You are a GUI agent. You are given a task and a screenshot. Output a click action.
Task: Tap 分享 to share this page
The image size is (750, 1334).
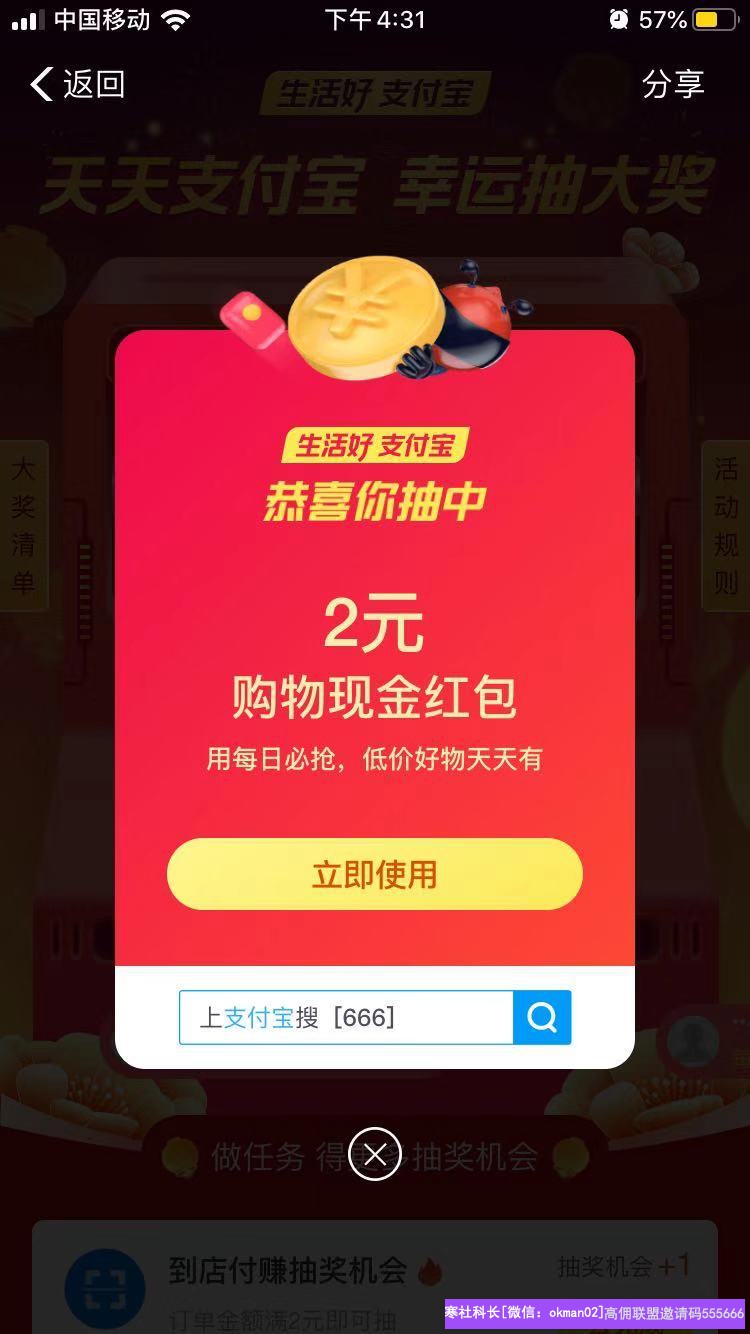(672, 84)
